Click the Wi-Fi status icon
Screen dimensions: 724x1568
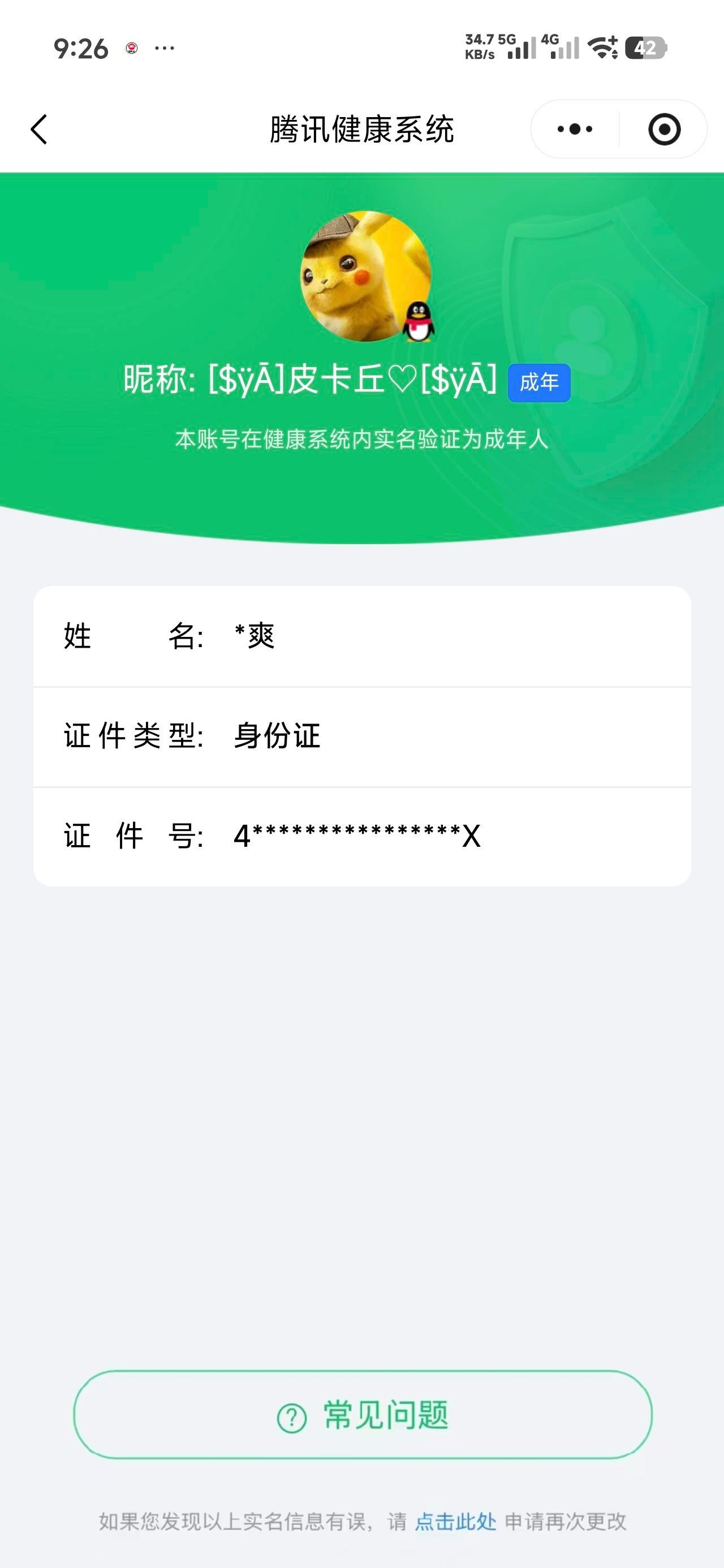(x=601, y=48)
